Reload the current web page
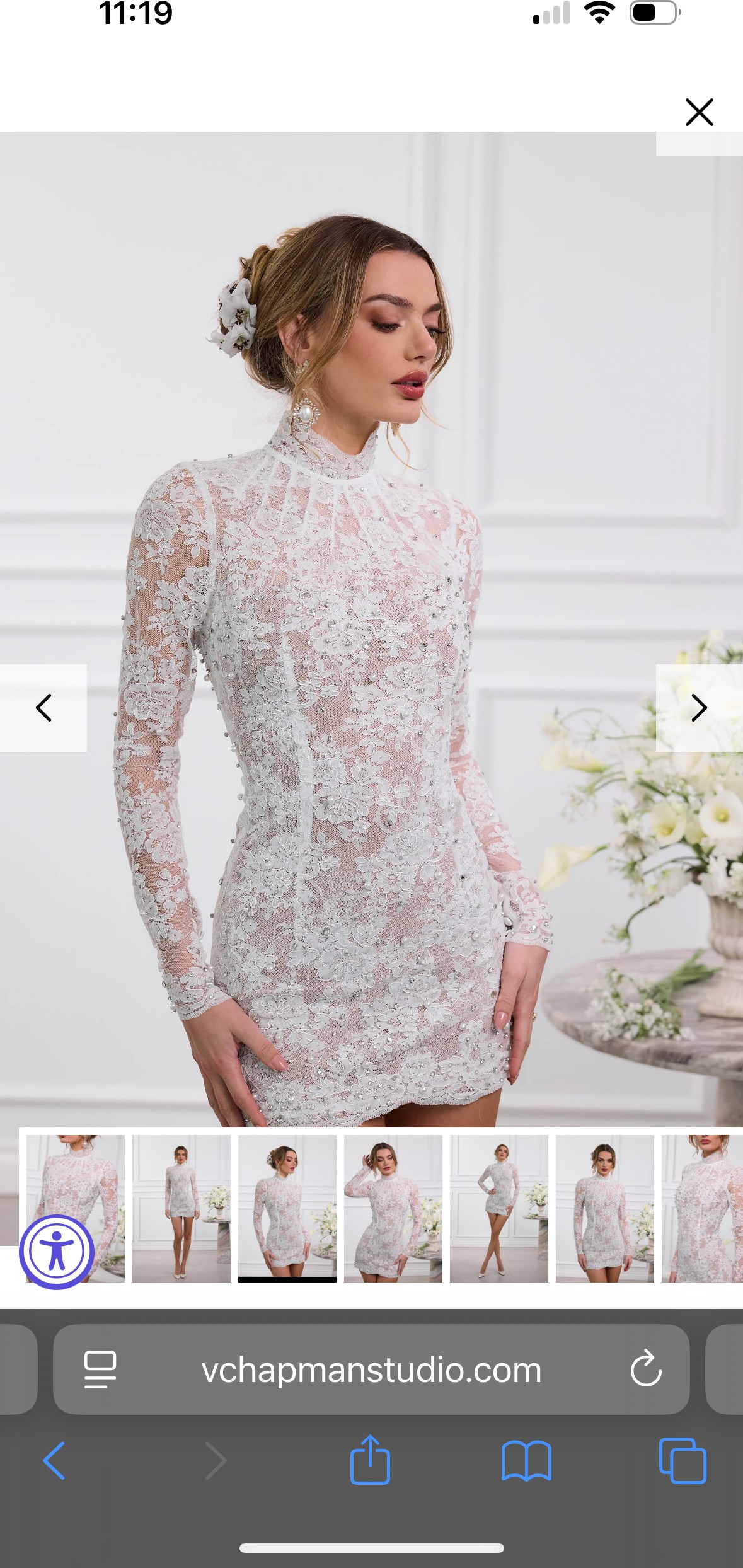Viewport: 743px width, 1568px height. tap(646, 1369)
